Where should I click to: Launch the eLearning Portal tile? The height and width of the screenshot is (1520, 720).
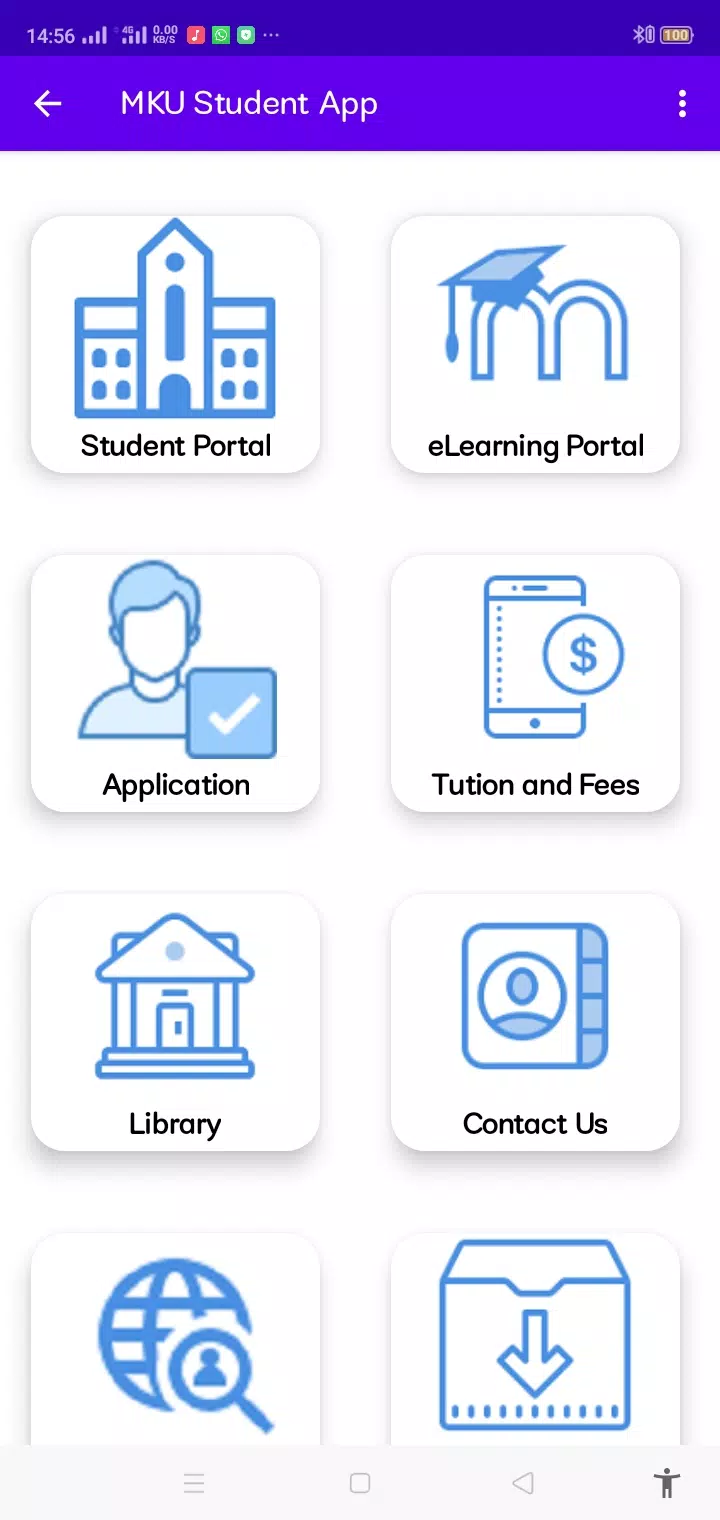[x=535, y=344]
